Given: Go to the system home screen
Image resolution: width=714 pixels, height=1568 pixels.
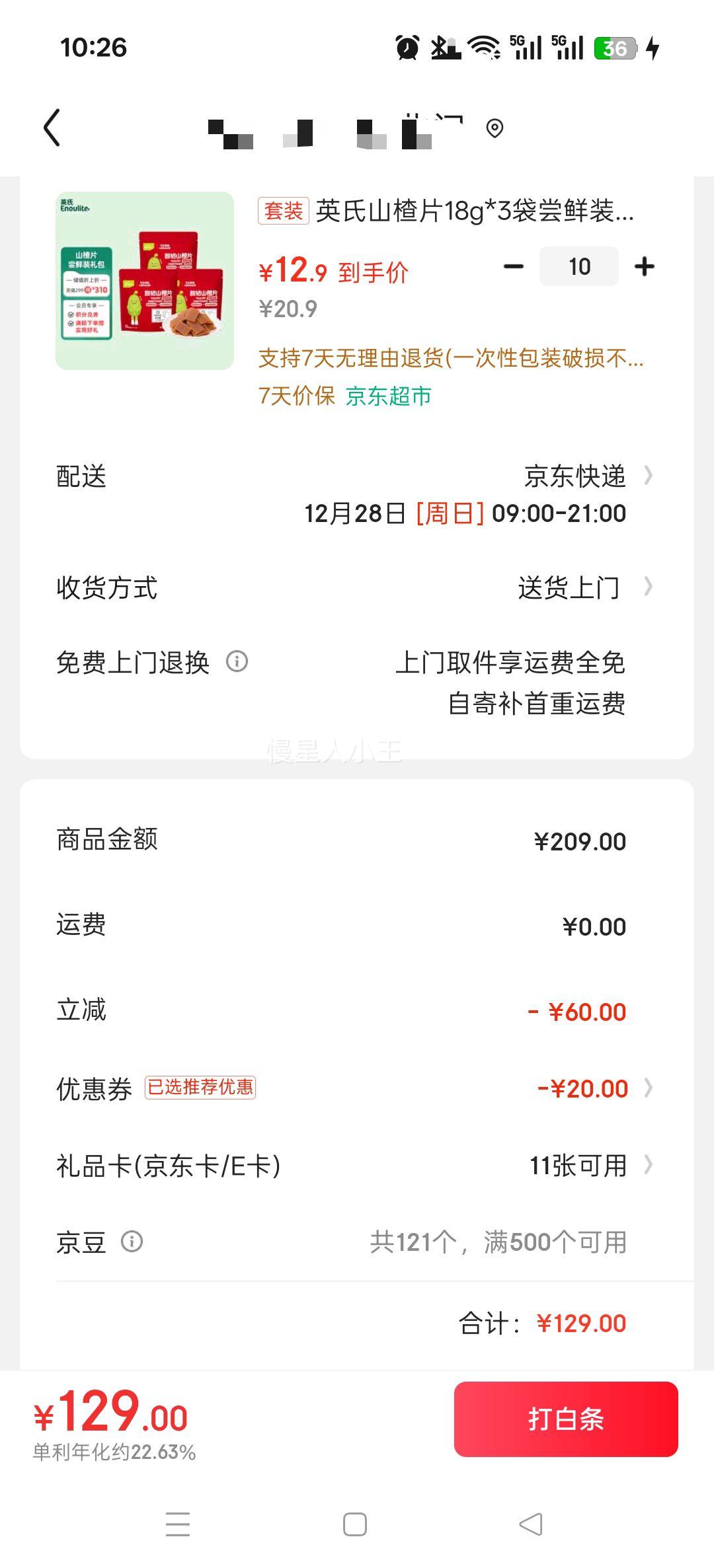Looking at the screenshot, I should click(355, 1524).
